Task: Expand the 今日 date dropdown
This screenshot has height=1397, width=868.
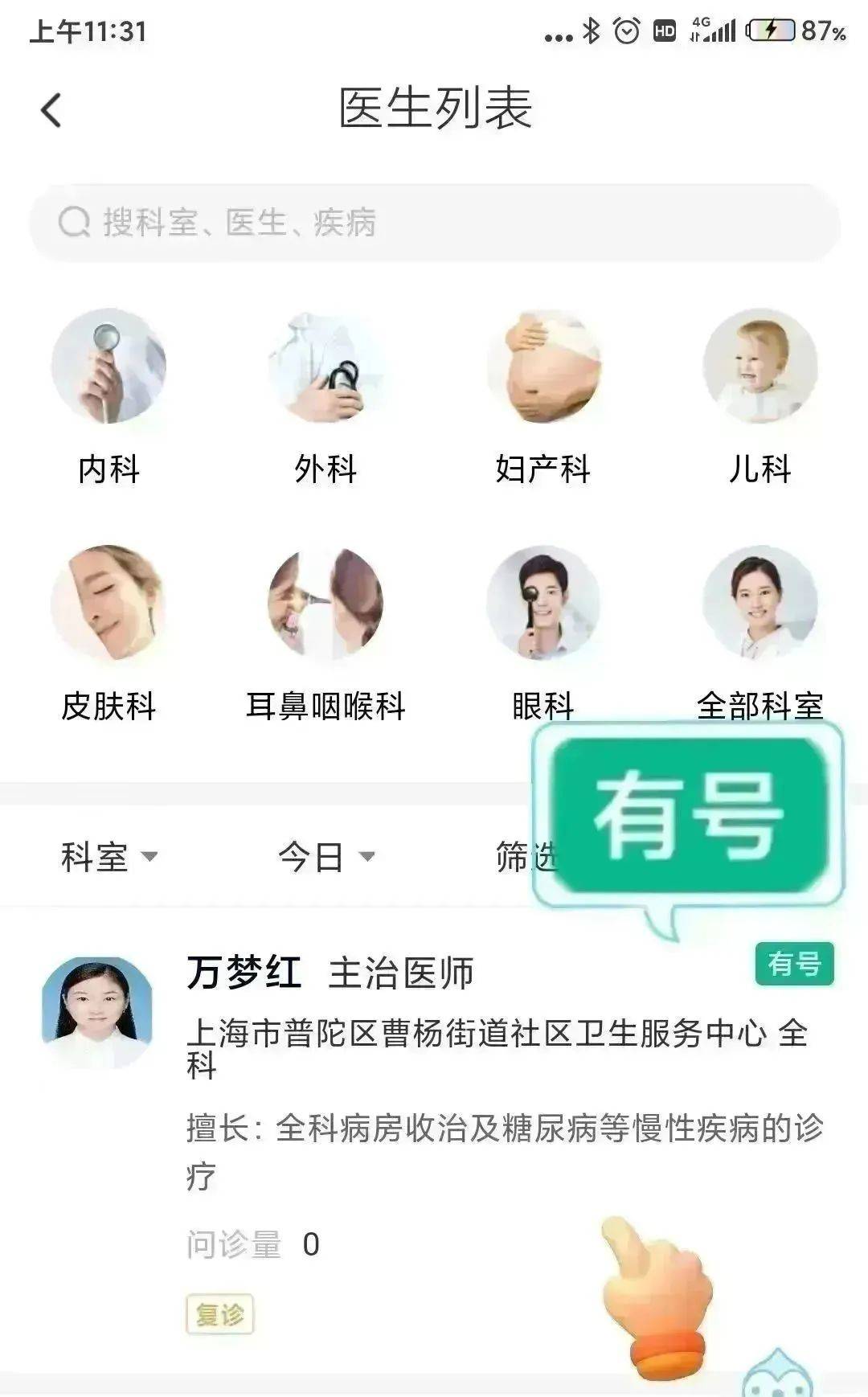Action: click(x=325, y=857)
